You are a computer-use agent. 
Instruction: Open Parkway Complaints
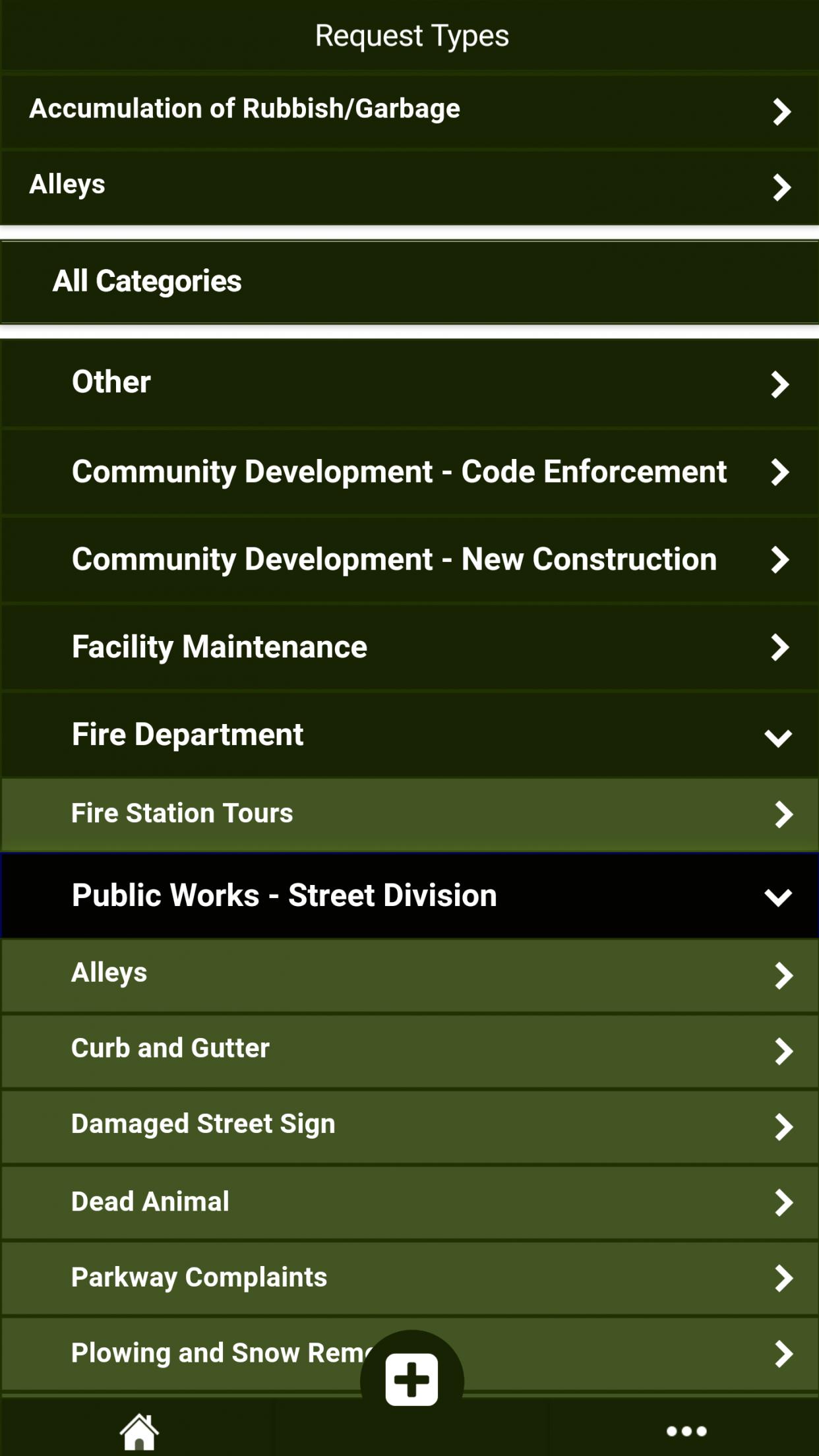pos(409,1278)
